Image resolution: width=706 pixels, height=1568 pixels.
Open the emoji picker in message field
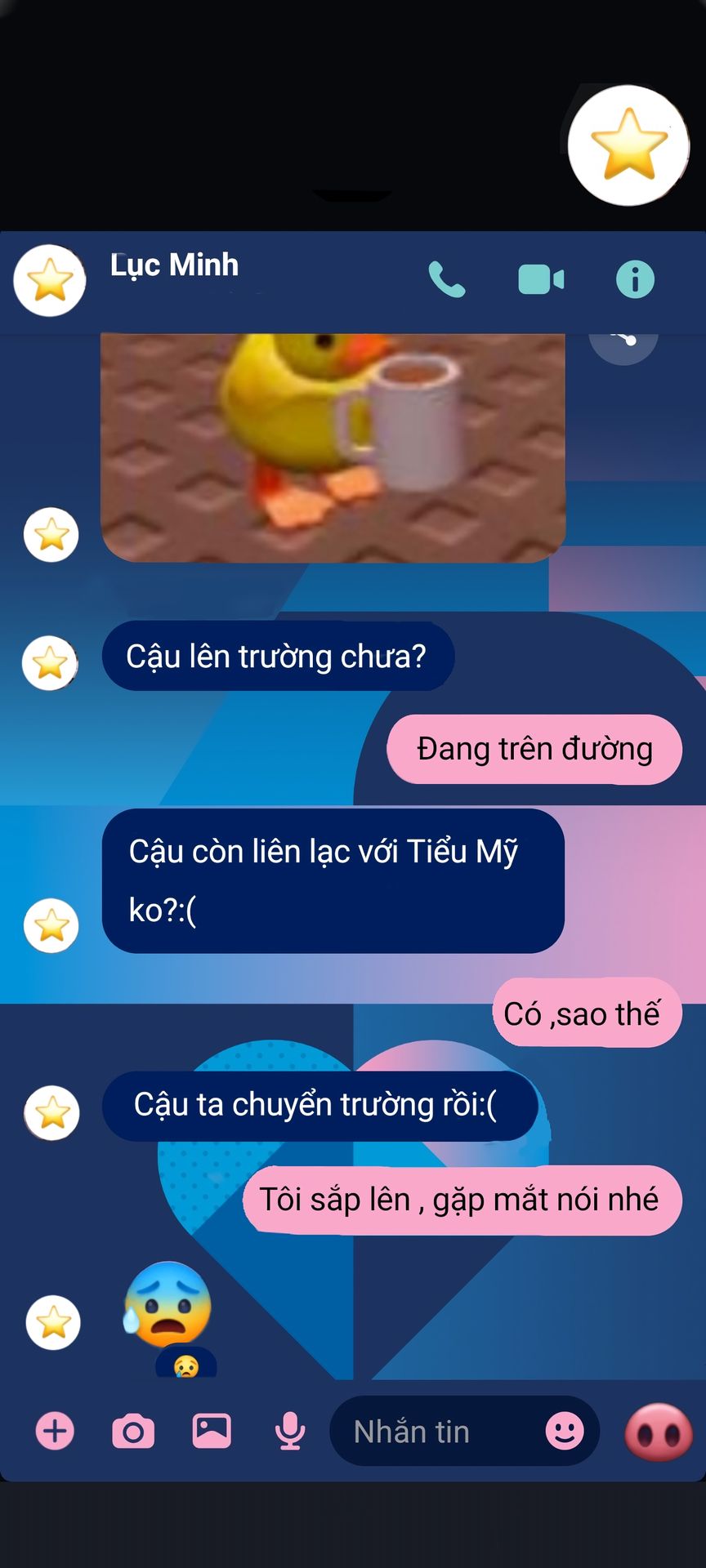point(565,1431)
